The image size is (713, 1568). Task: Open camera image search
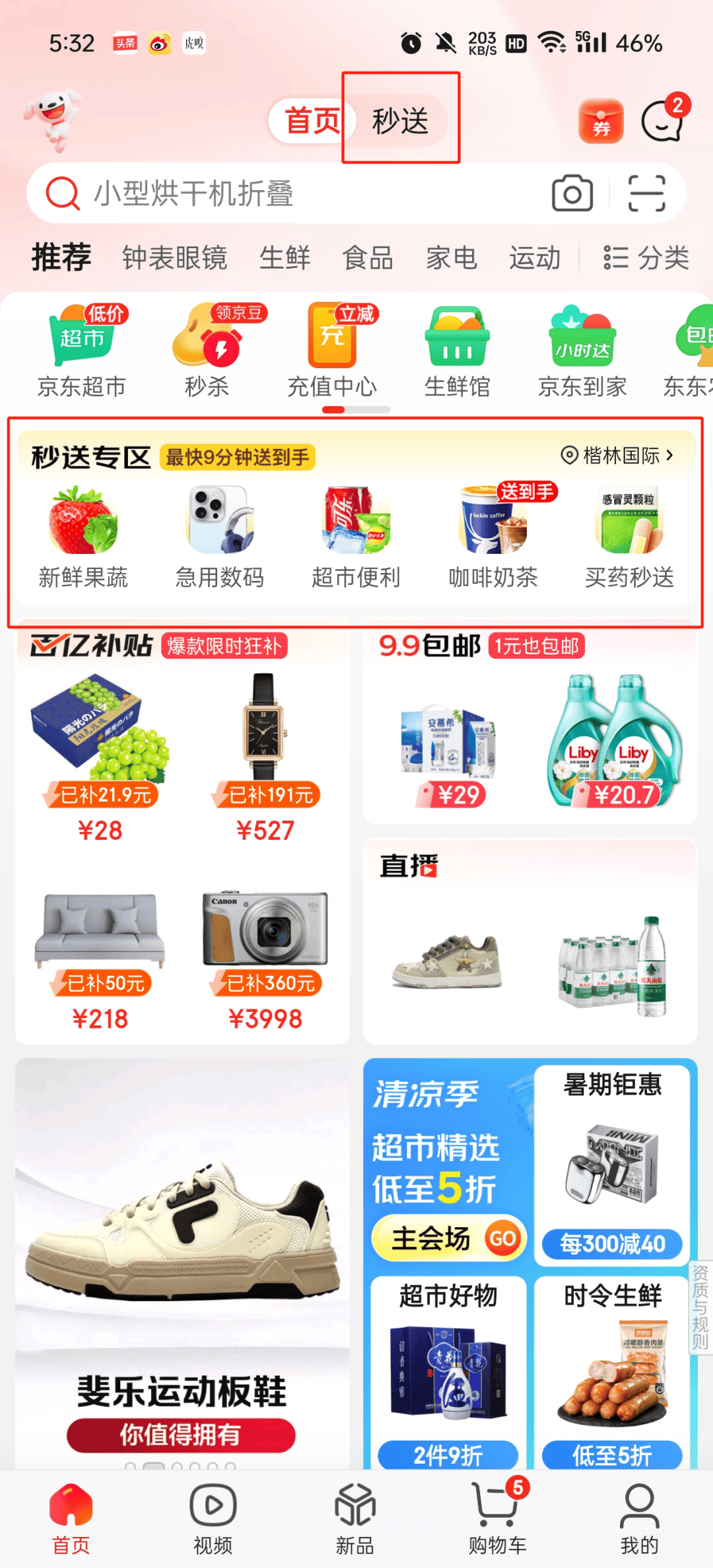pyautogui.click(x=572, y=193)
